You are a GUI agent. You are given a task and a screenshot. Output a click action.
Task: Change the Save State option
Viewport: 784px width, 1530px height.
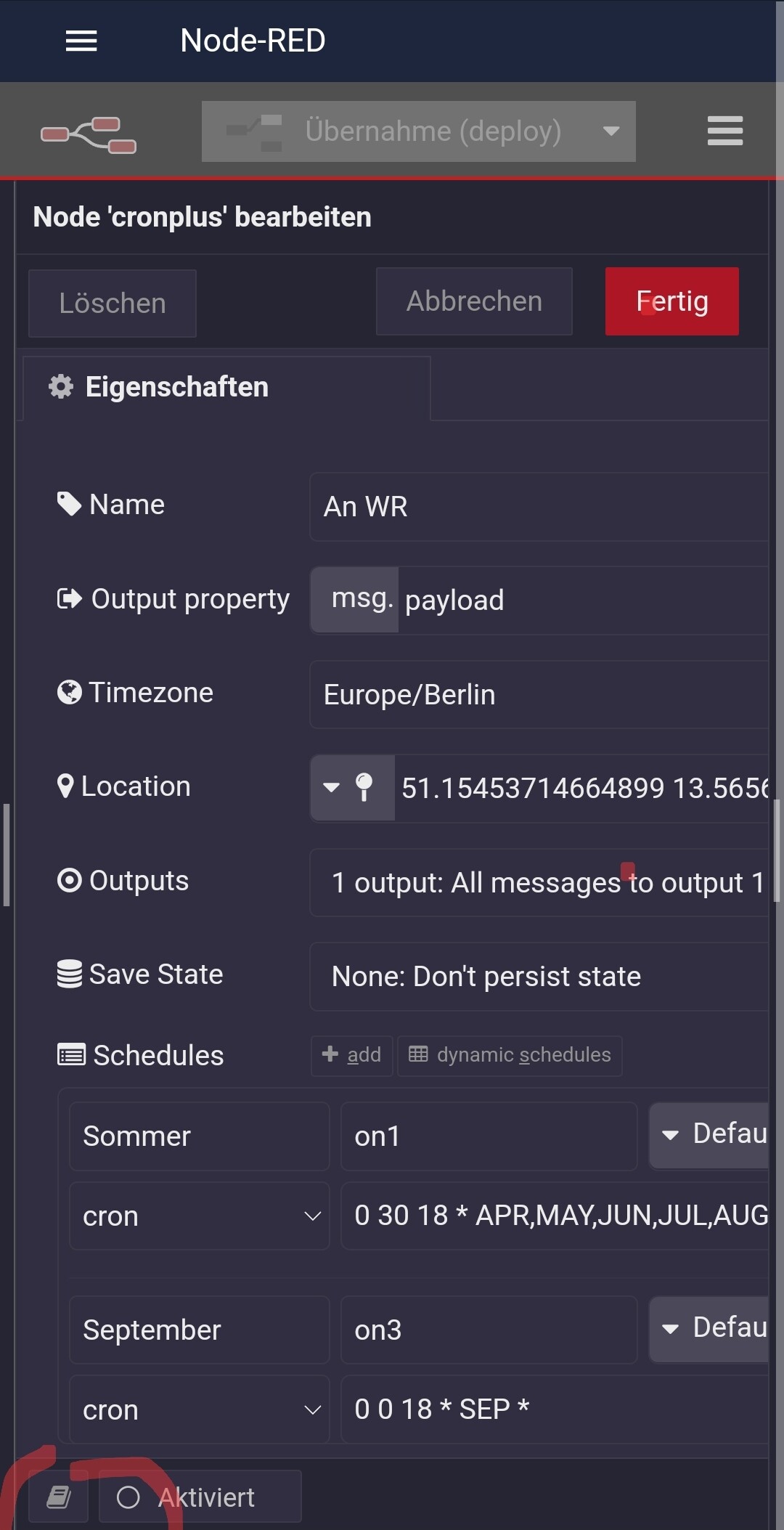pos(539,977)
